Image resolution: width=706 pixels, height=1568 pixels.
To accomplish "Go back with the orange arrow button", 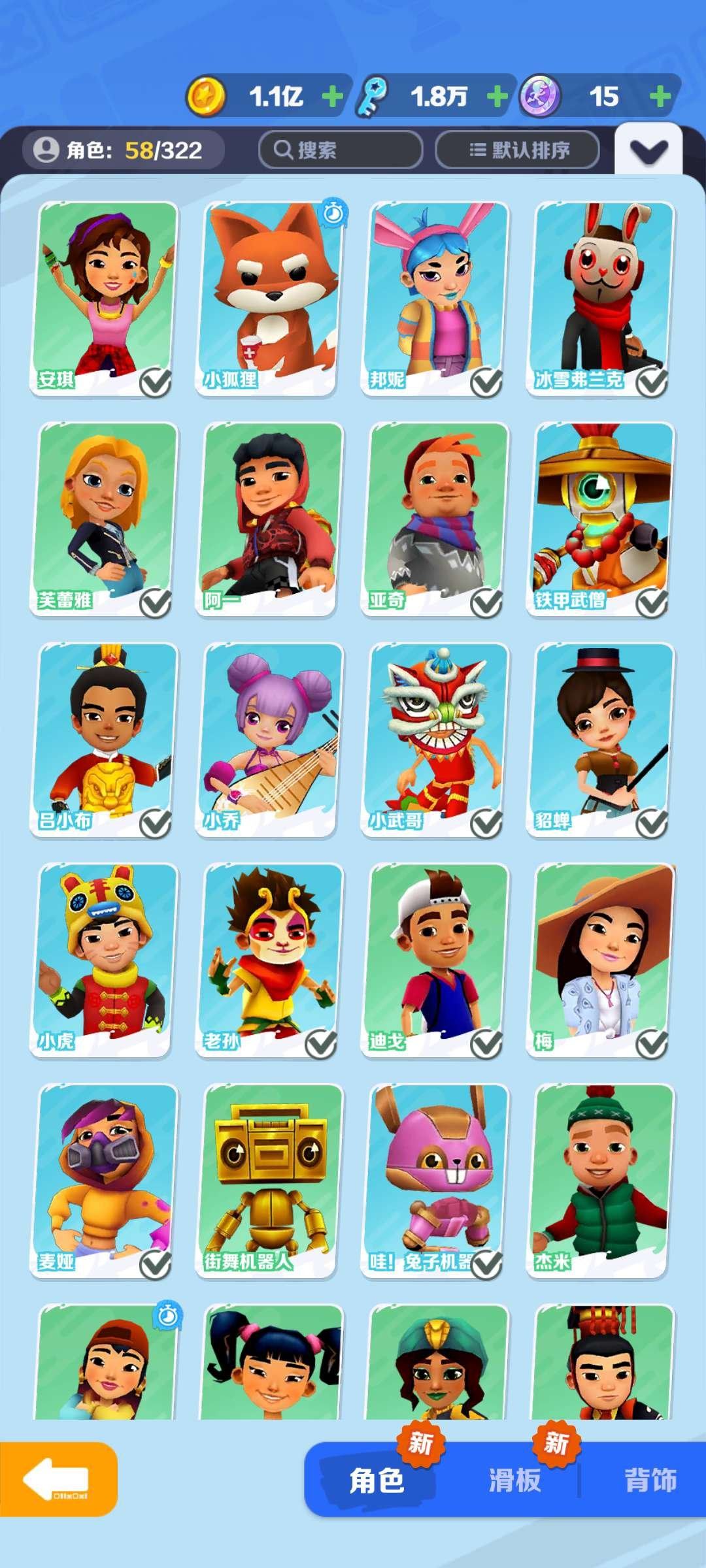I will (x=58, y=1479).
